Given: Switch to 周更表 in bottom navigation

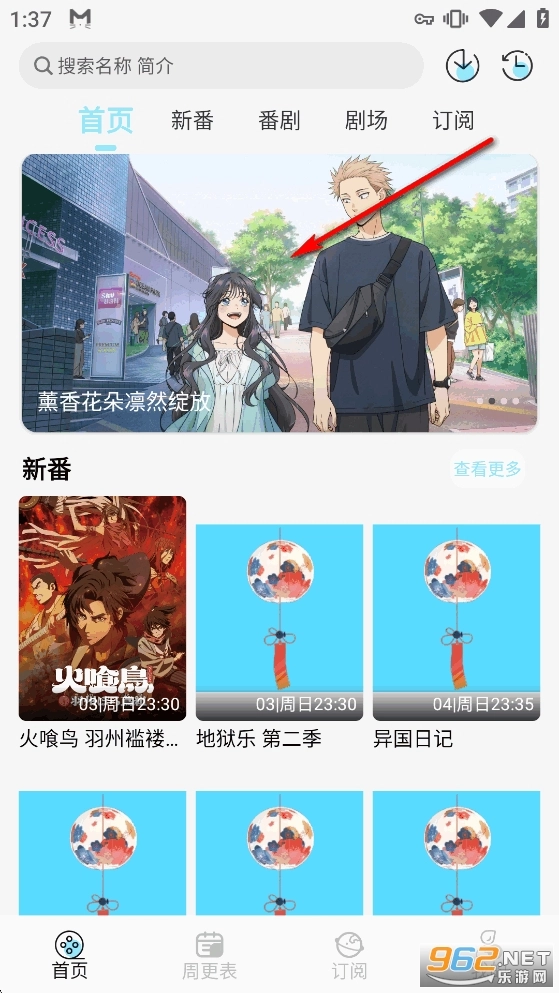Looking at the screenshot, I should click(210, 955).
